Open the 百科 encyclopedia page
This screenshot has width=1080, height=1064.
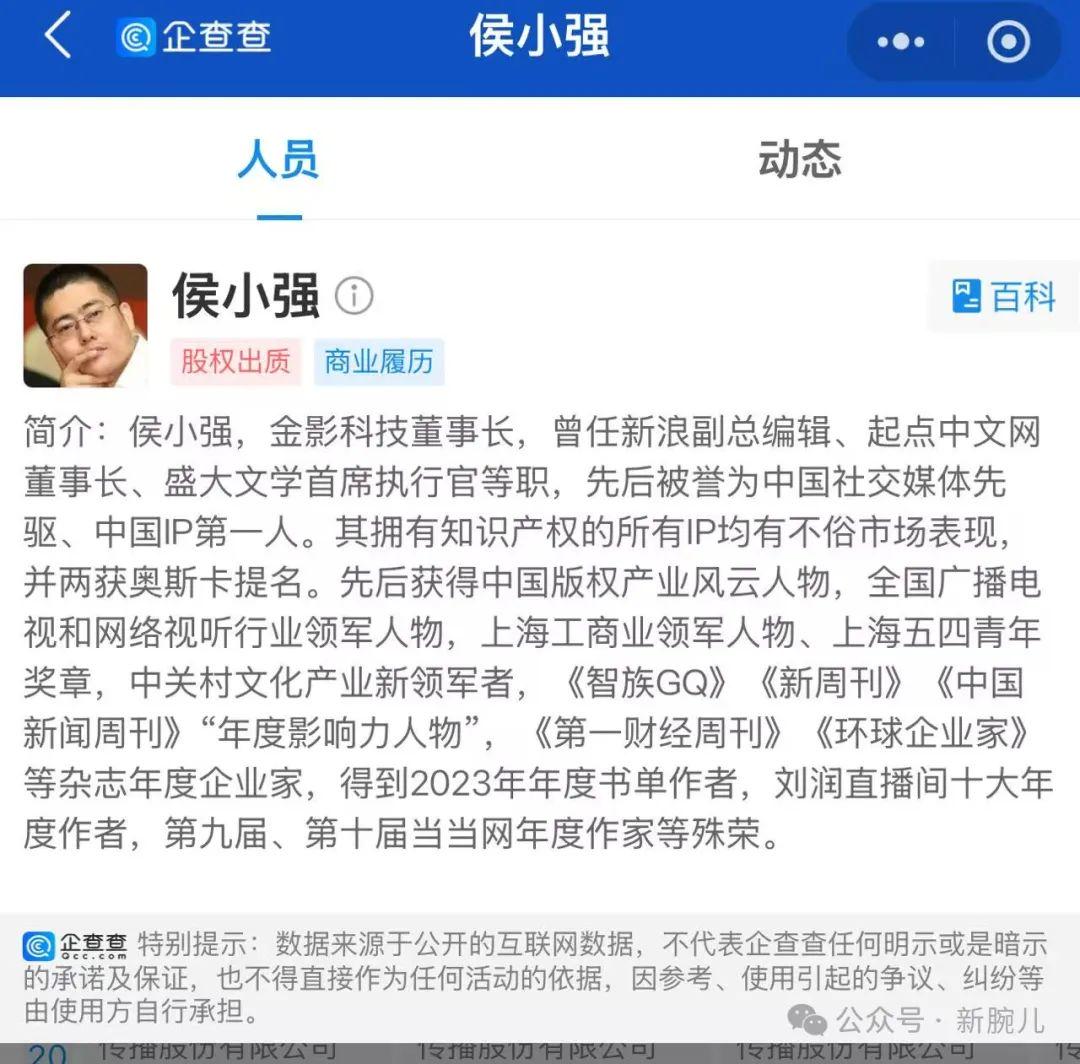(x=1004, y=296)
